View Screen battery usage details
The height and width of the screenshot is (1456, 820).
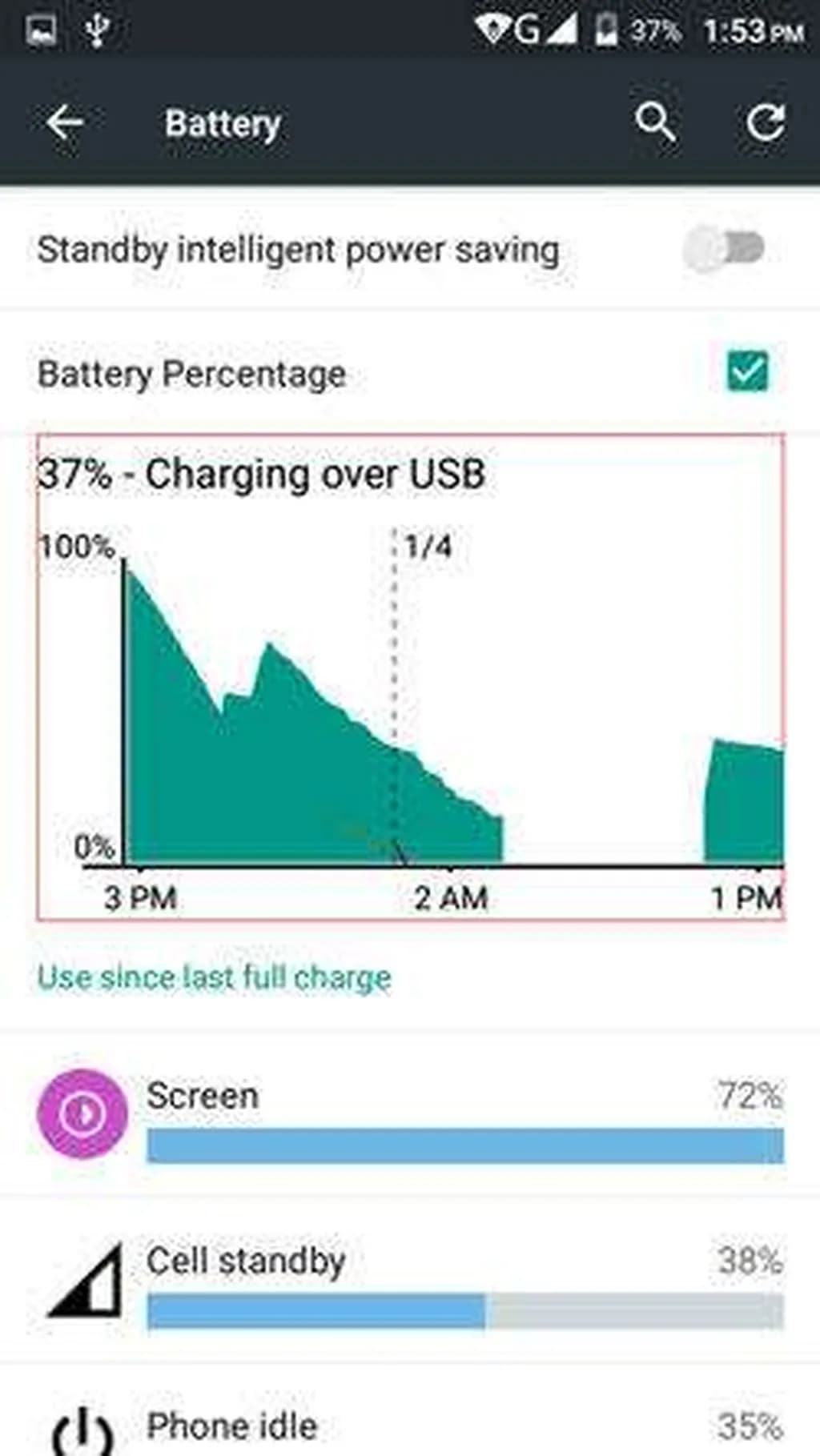410,1116
